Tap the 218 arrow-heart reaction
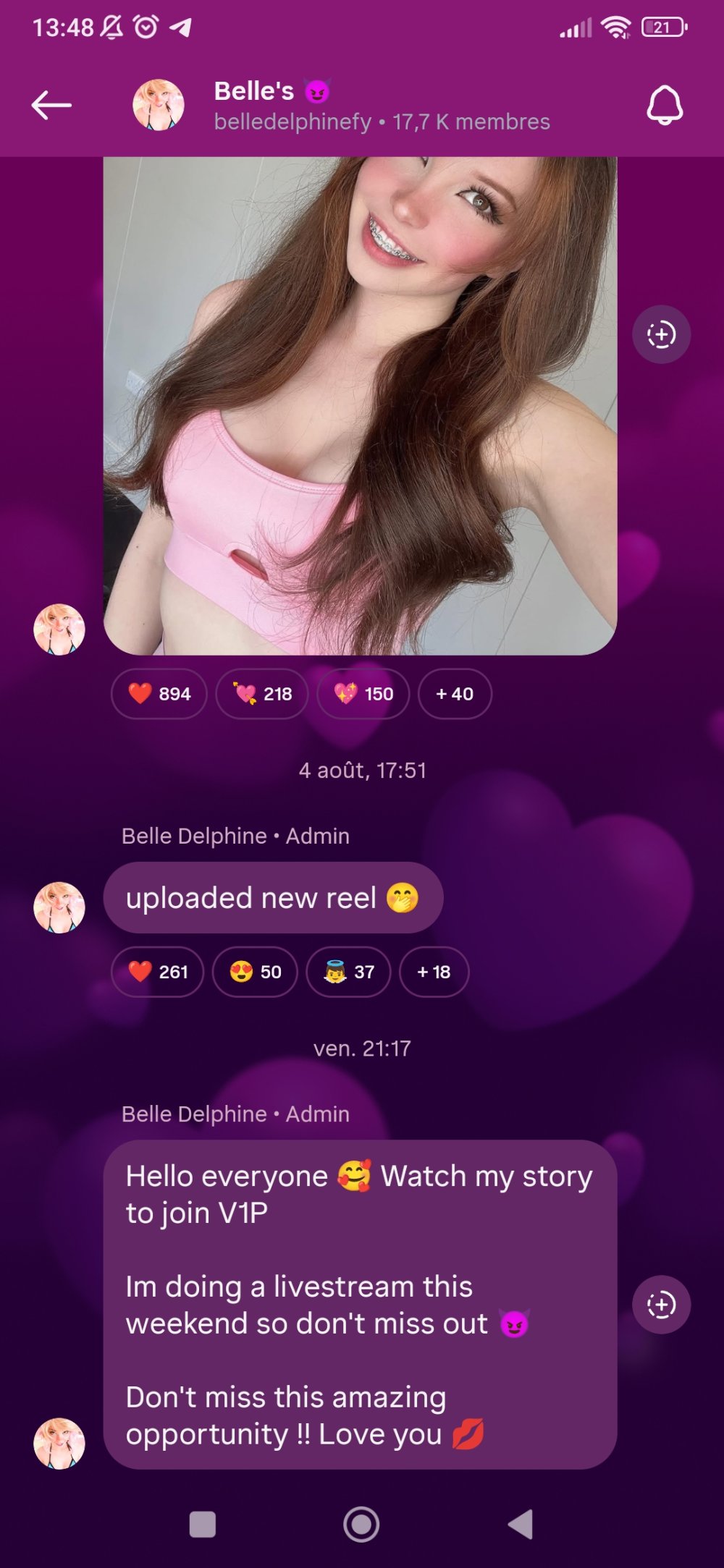 click(262, 694)
